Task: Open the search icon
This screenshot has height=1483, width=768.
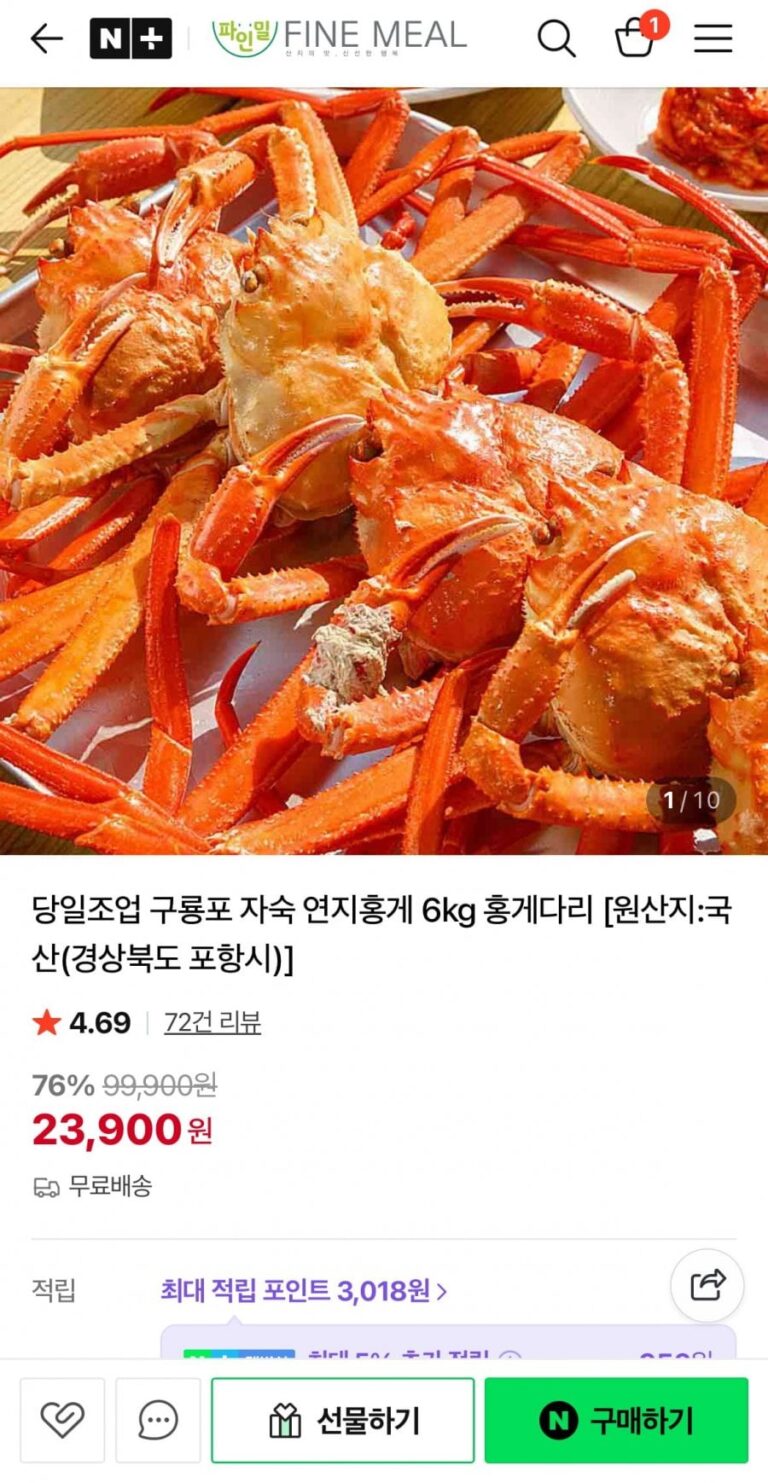Action: click(x=556, y=39)
